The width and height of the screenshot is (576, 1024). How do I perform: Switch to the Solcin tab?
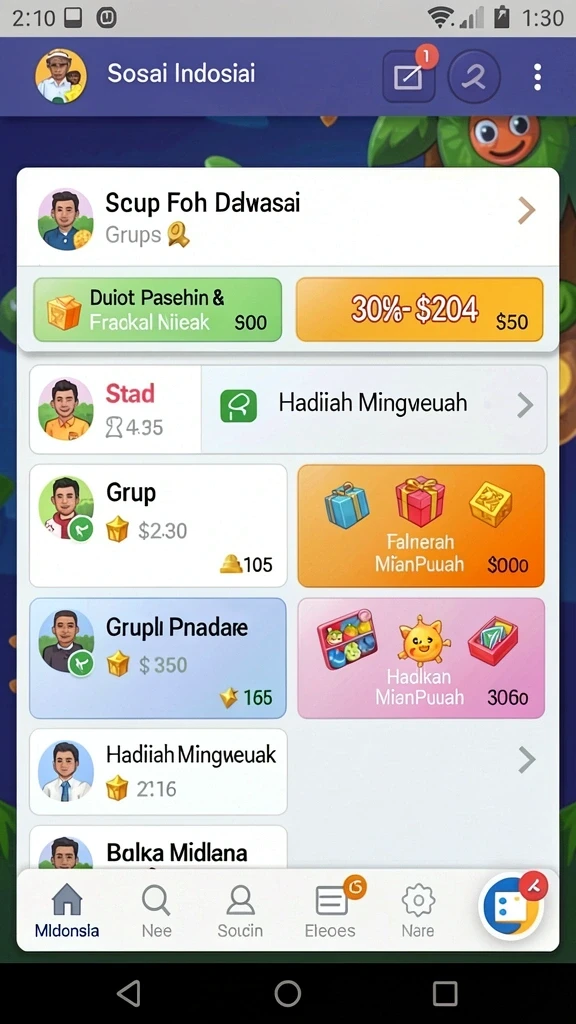(240, 911)
